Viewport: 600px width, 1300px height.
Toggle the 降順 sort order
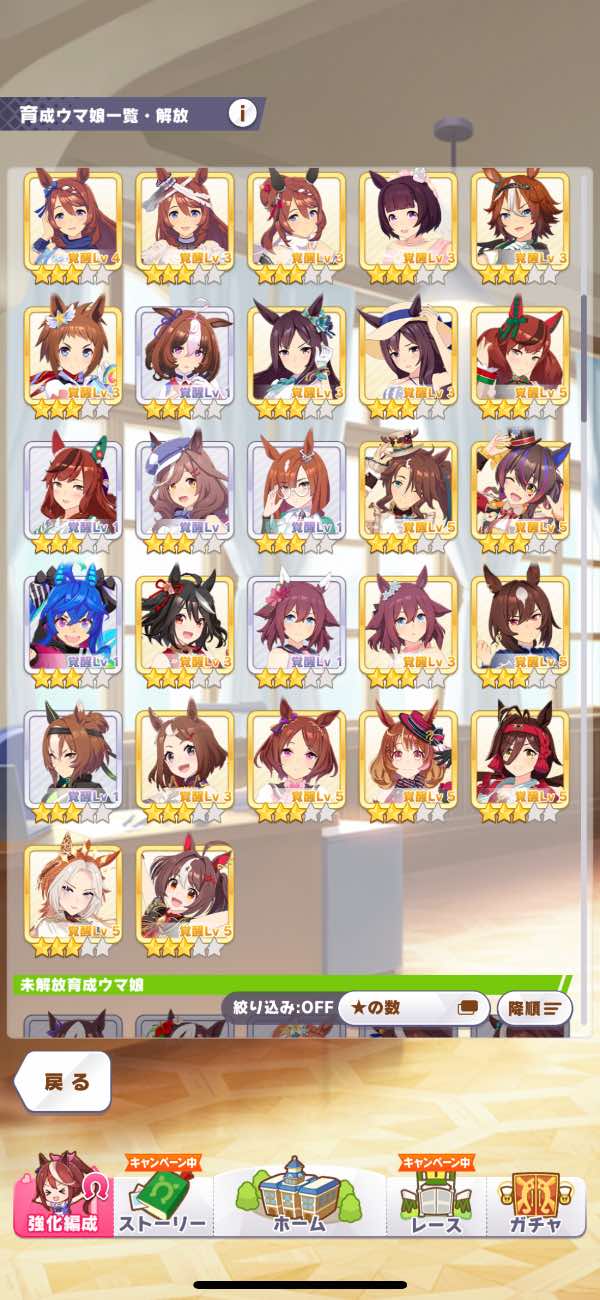click(534, 1008)
